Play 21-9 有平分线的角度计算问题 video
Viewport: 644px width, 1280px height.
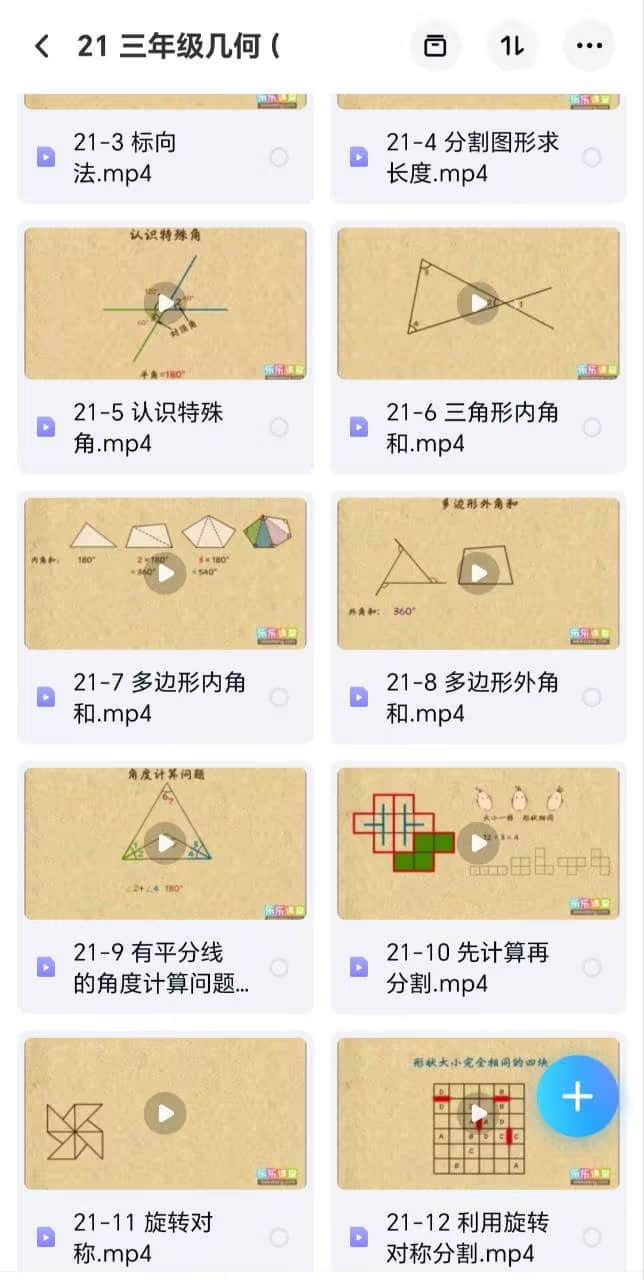tap(165, 843)
